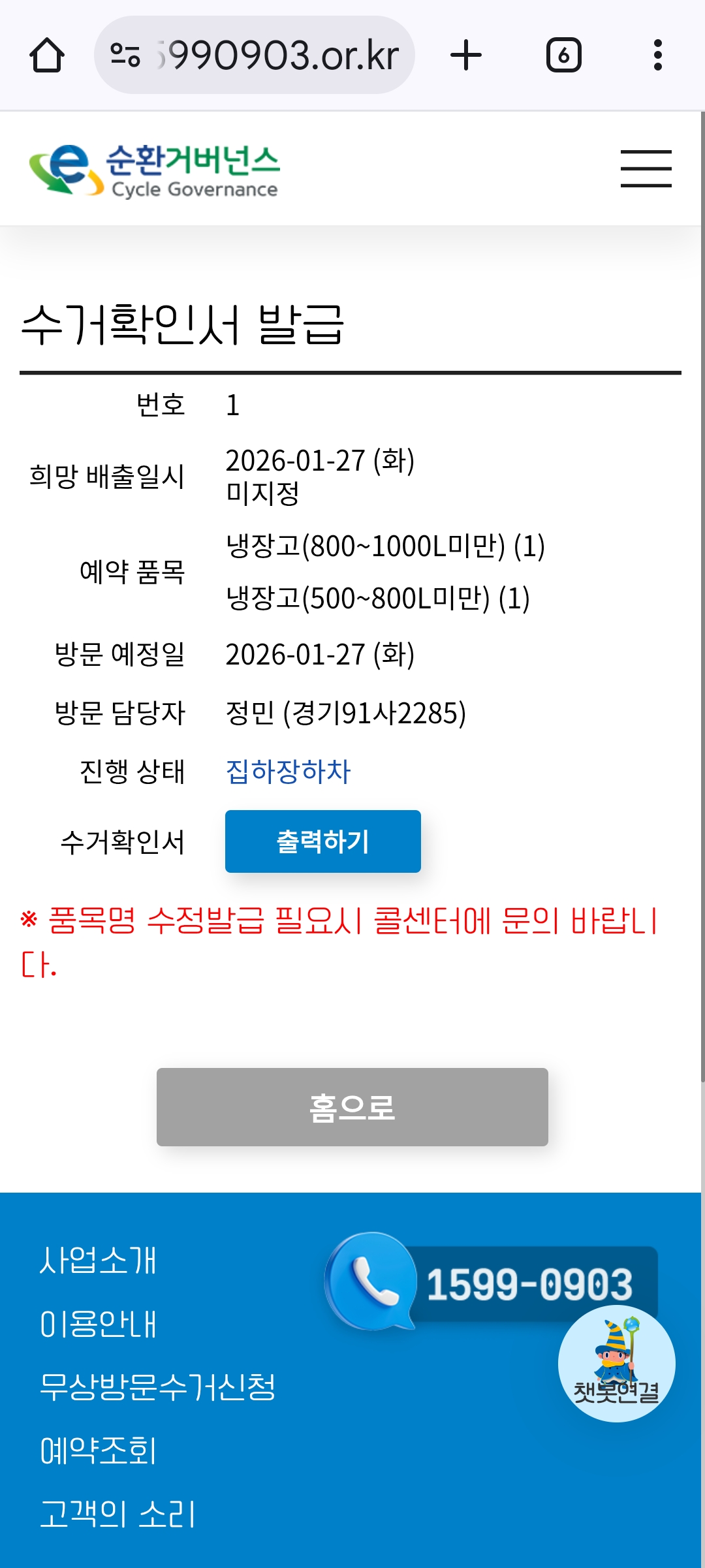Open the tab switcher showing 6 tabs
Viewport: 705px width, 1568px height.
pos(564,55)
